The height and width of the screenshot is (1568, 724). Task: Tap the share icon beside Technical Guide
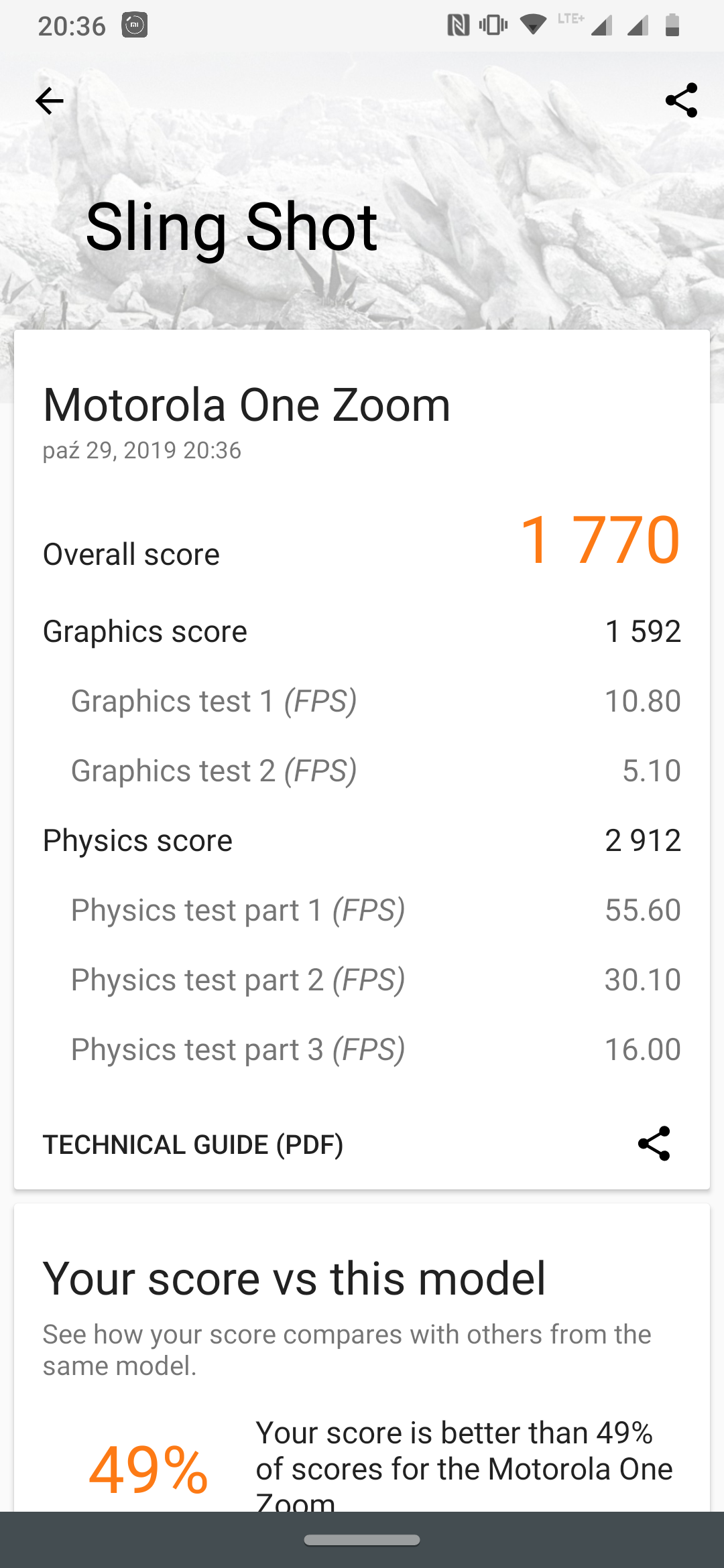tap(654, 1143)
